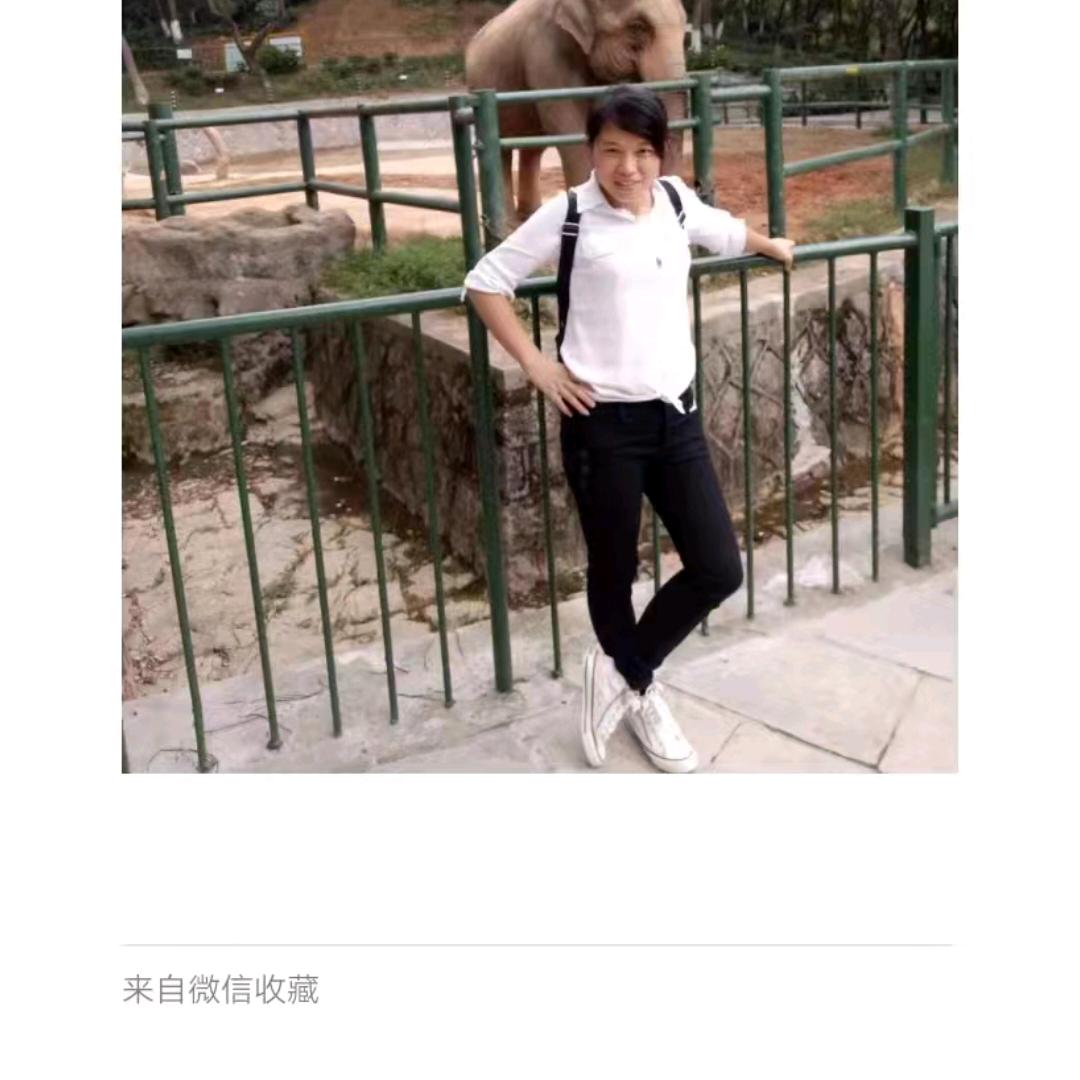Screen dimensions: 1080x1080
Task: Open the zoo photo in full view
Action: click(540, 386)
